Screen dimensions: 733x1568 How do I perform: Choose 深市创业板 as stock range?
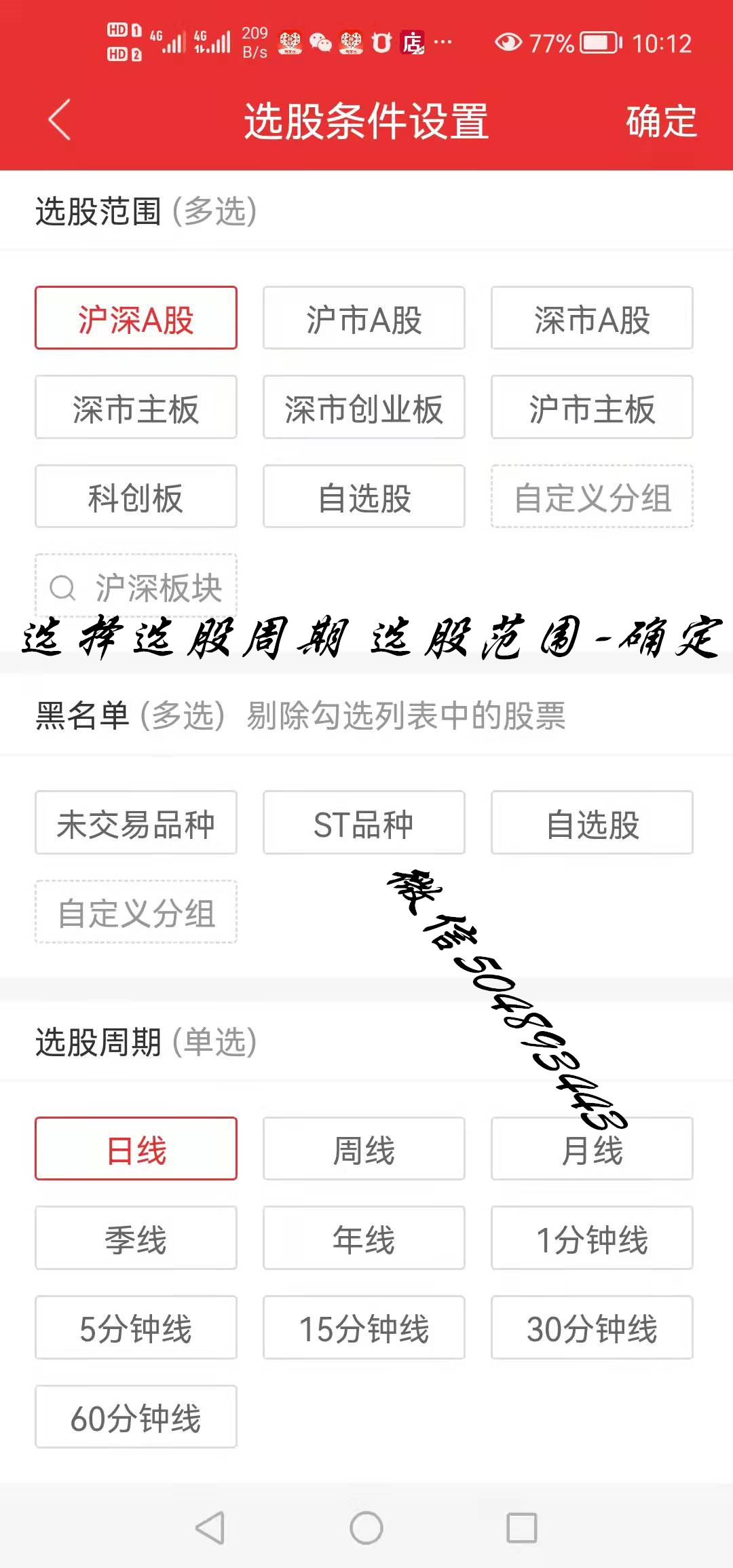pos(364,407)
